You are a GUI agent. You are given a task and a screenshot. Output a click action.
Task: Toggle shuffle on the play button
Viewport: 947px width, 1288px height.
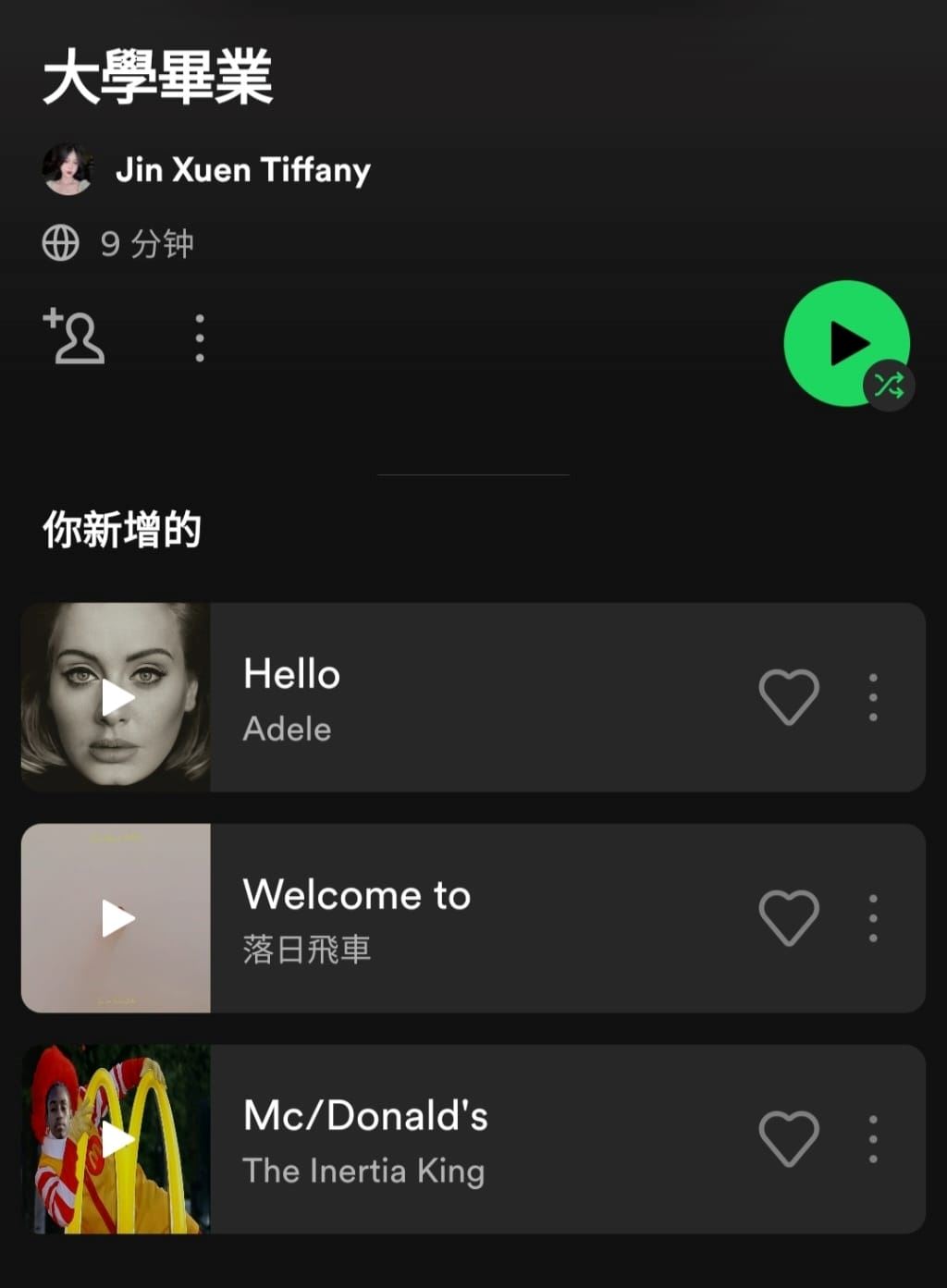pyautogui.click(x=890, y=385)
